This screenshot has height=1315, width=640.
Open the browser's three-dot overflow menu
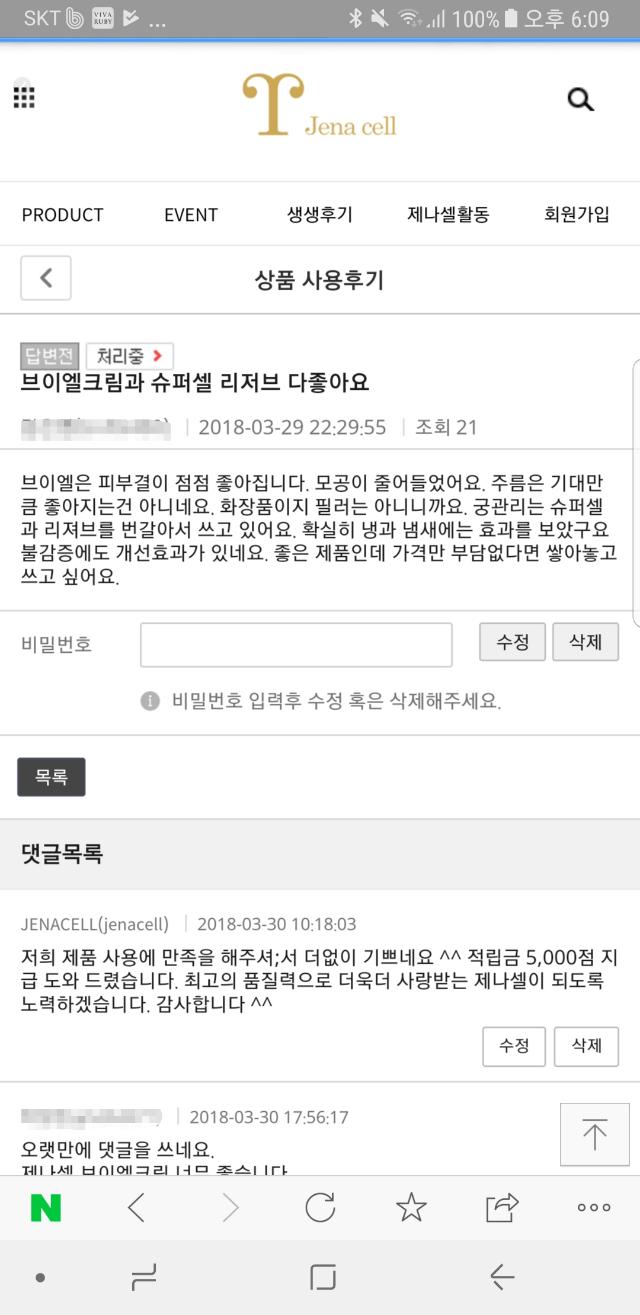coord(593,1208)
